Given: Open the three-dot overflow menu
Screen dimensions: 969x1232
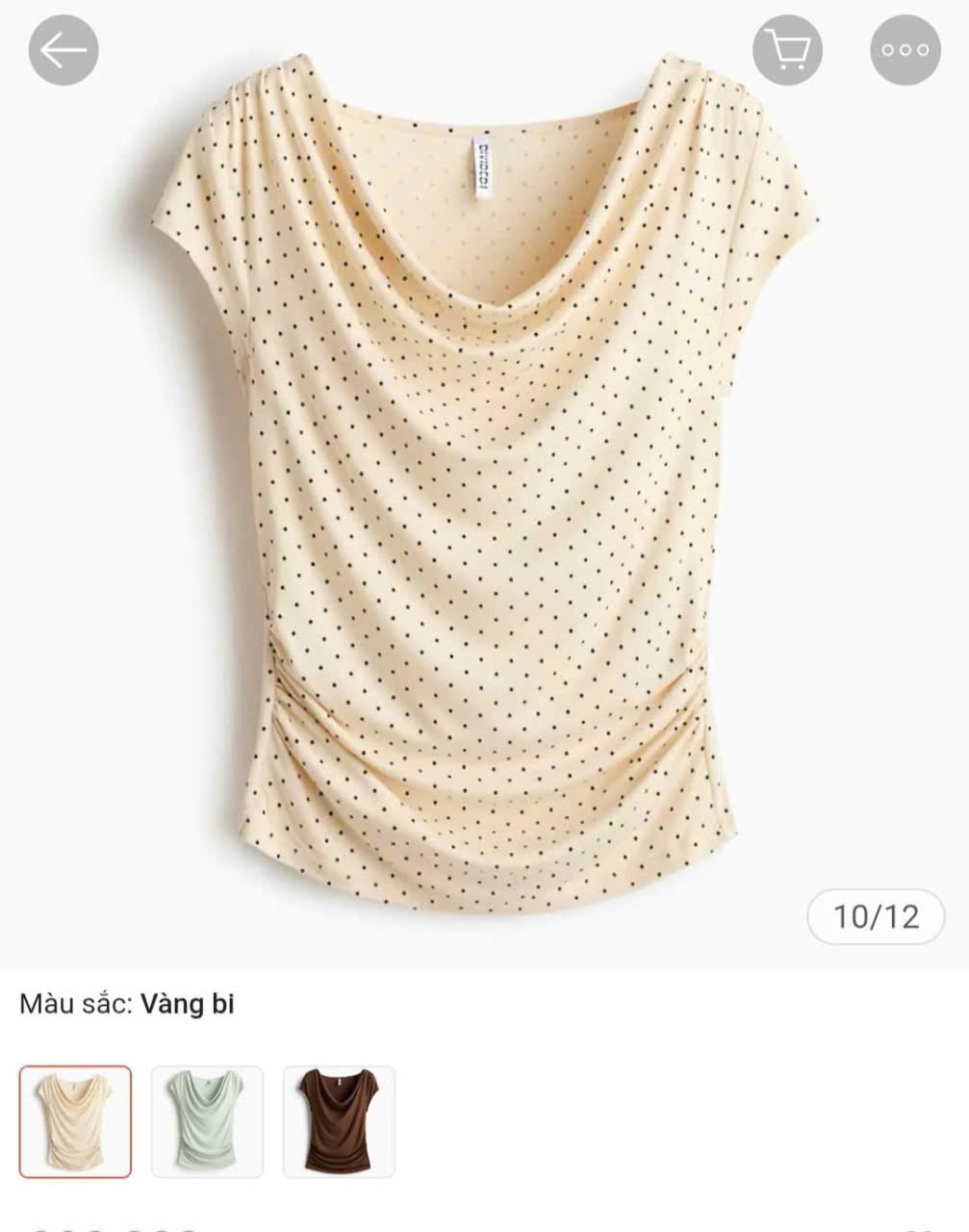Looking at the screenshot, I should pyautogui.click(x=905, y=50).
